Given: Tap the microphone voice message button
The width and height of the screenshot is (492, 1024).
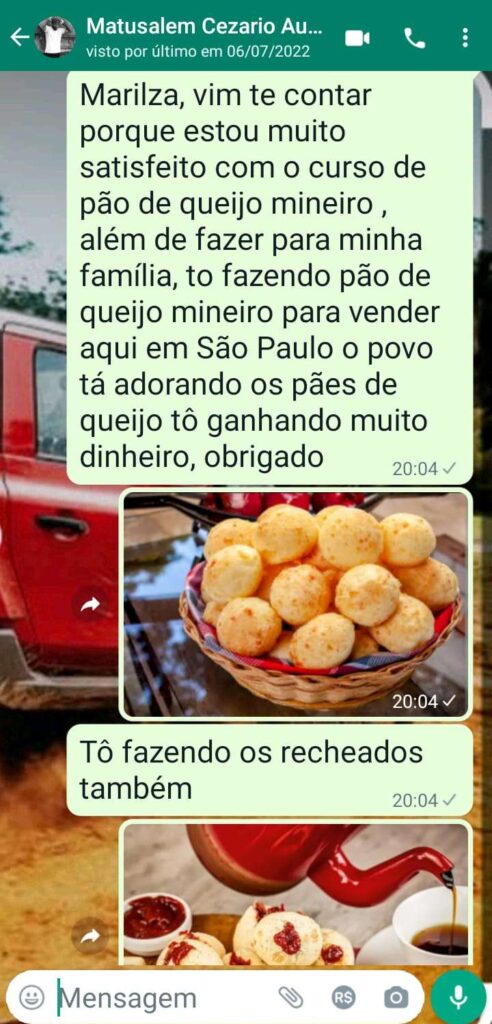Looking at the screenshot, I should (459, 997).
